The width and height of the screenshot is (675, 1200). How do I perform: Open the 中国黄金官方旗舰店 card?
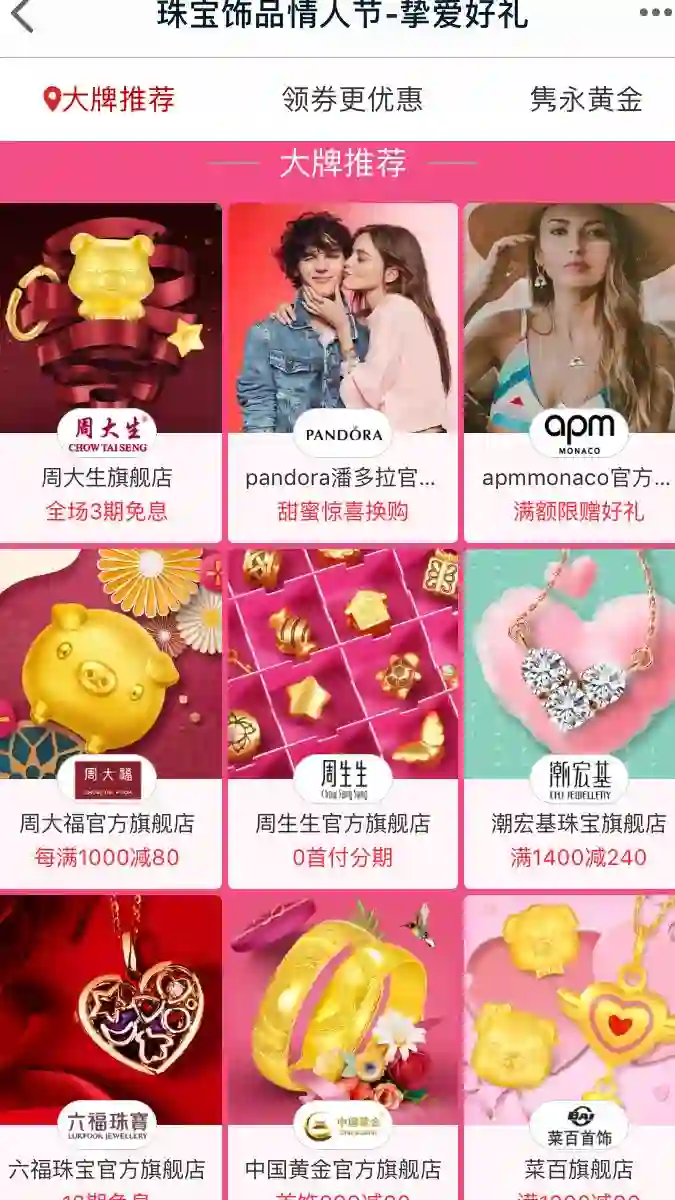[342, 1045]
